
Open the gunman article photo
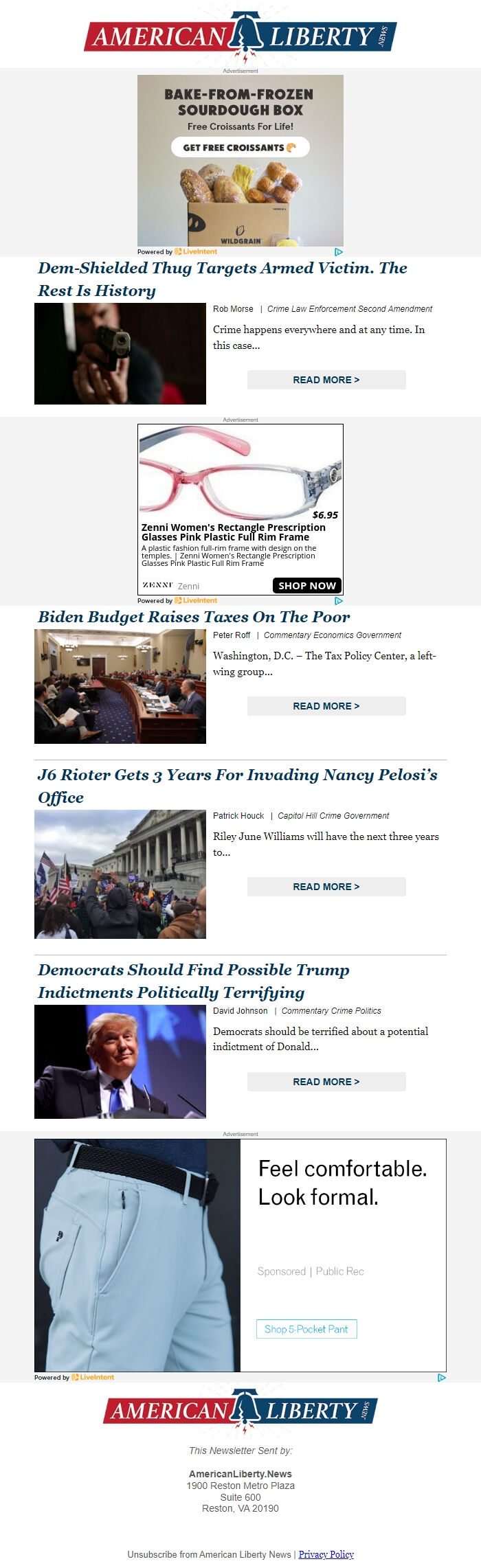click(120, 354)
